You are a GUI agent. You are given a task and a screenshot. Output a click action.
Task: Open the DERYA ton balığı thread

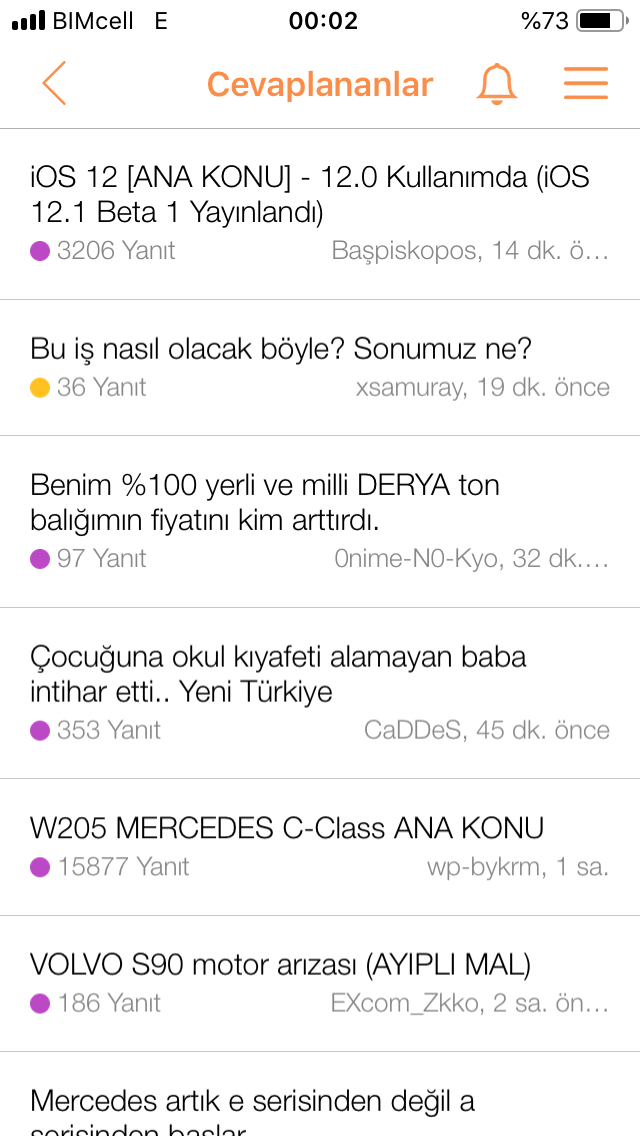click(320, 522)
